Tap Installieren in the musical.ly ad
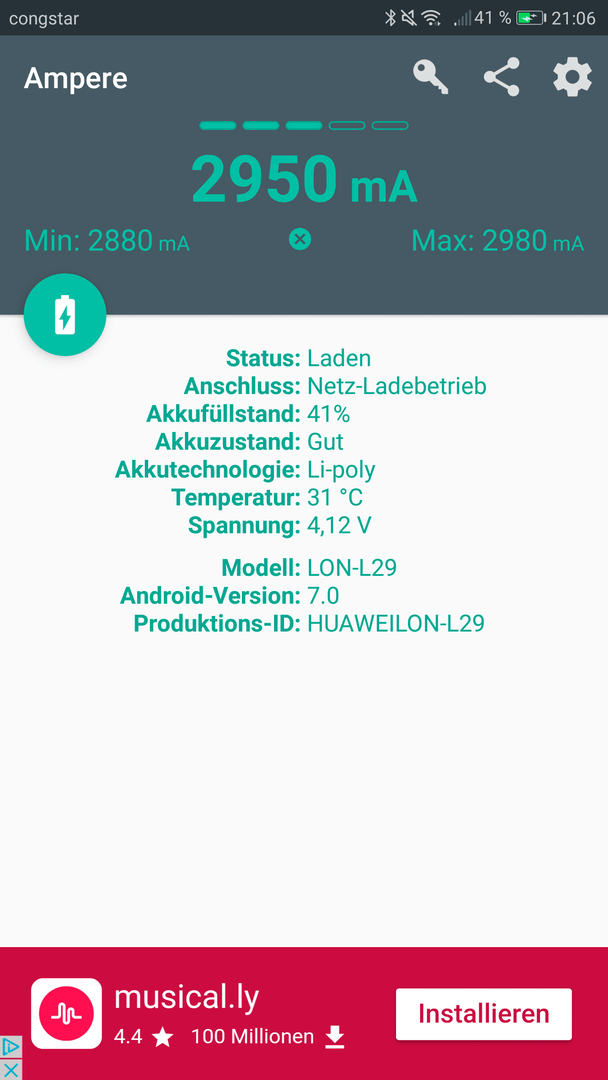 [x=483, y=1014]
